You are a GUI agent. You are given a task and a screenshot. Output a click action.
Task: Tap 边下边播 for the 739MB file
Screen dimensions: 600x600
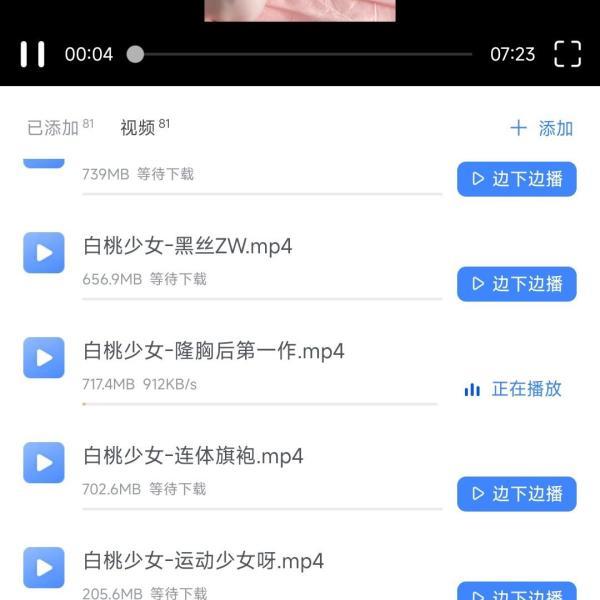point(516,179)
